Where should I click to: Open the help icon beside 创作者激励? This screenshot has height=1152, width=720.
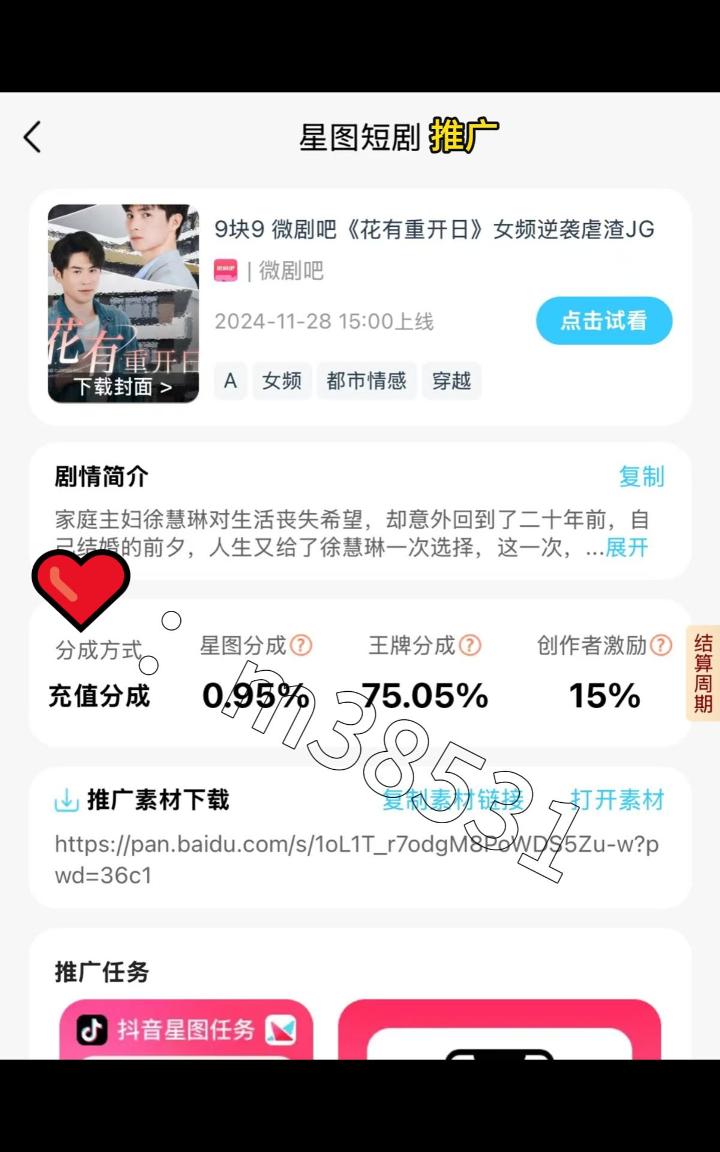tap(661, 646)
